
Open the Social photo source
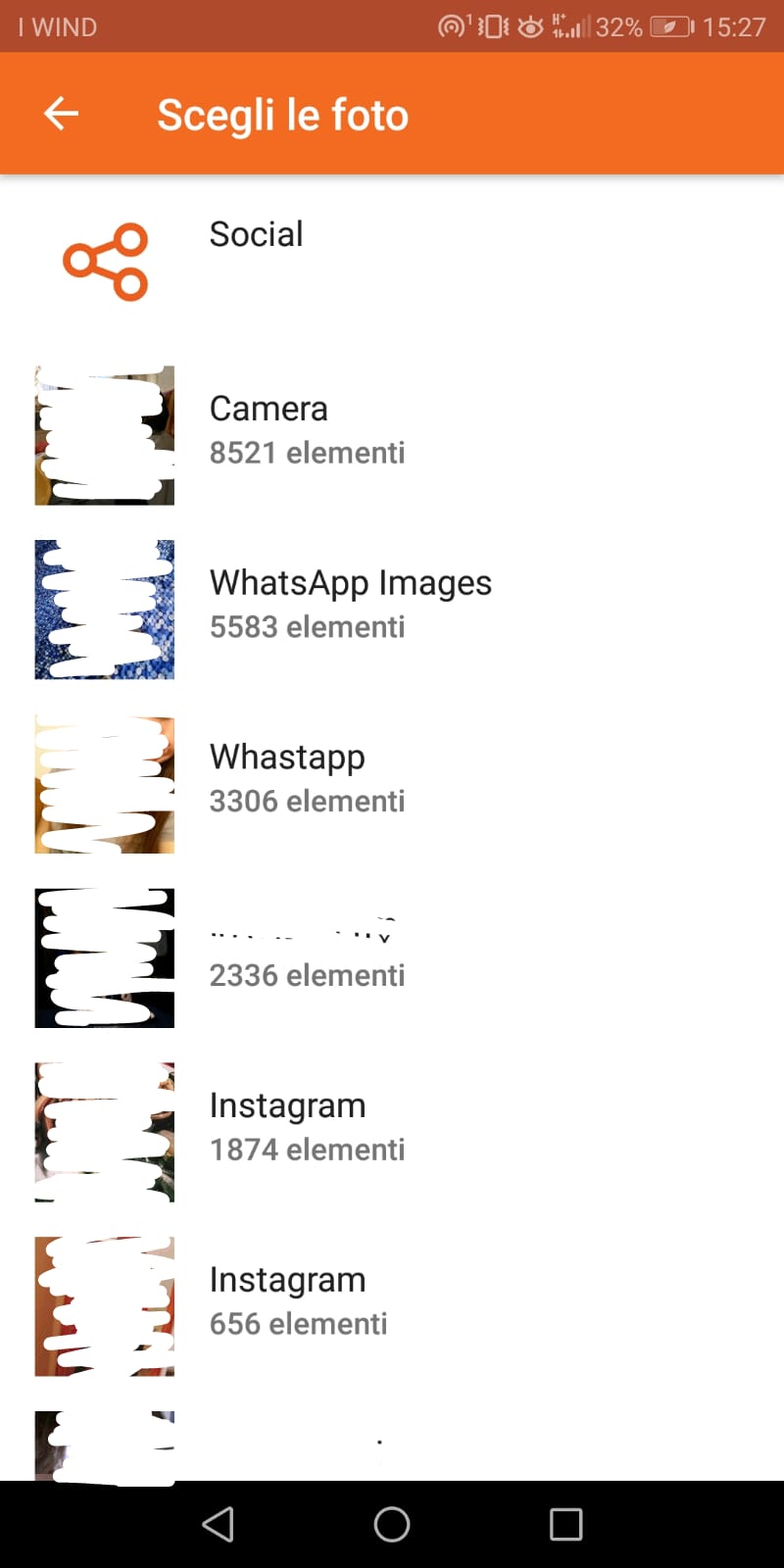[392, 262]
